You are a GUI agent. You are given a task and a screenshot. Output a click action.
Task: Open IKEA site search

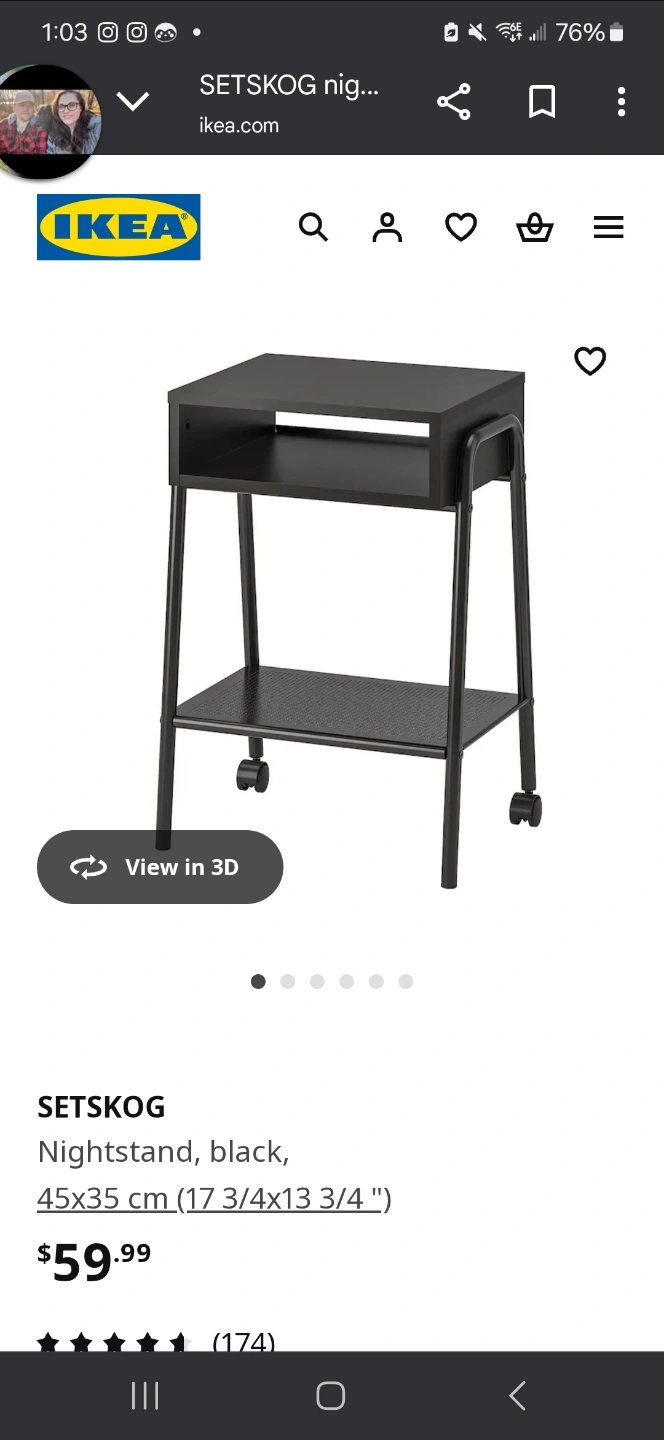point(313,228)
